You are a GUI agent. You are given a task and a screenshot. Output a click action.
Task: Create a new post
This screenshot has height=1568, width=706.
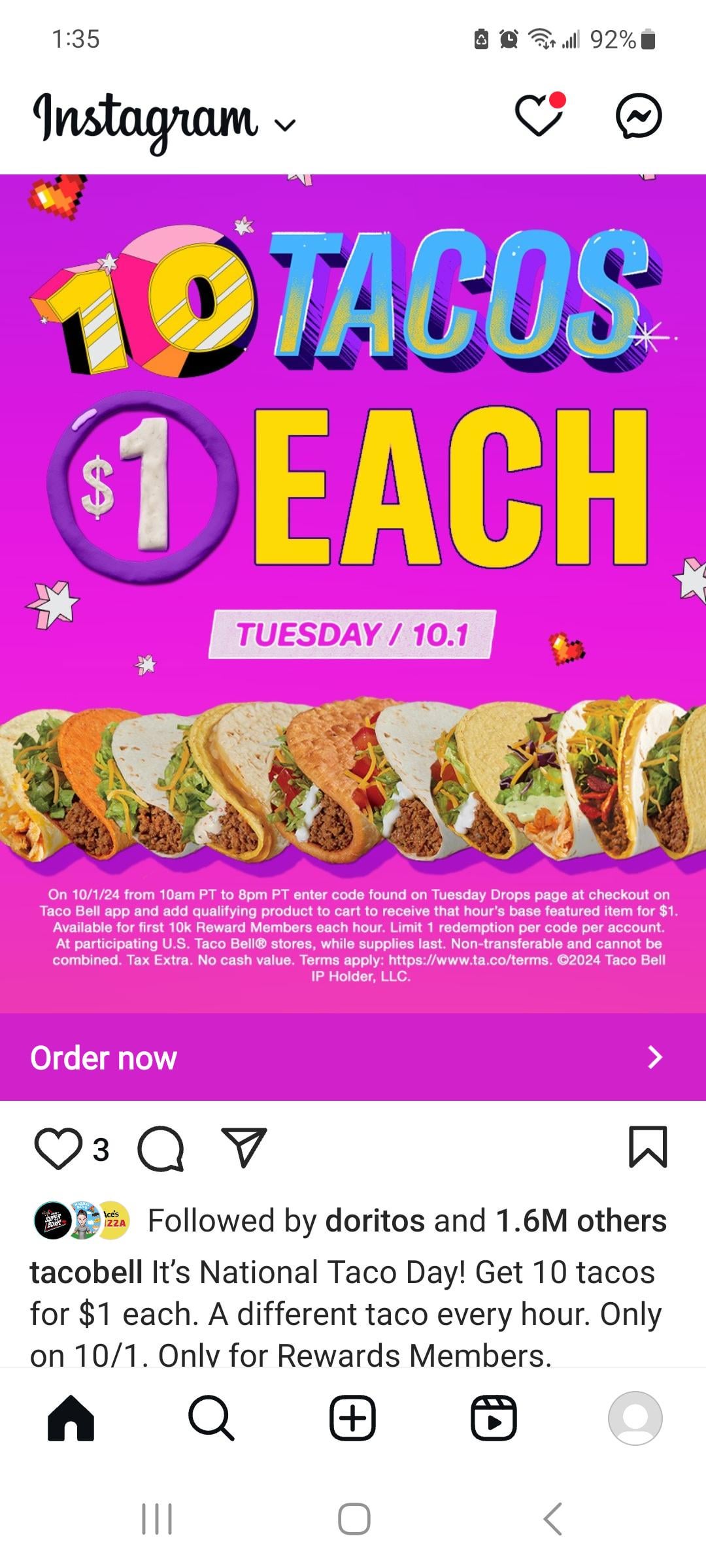352,1418
